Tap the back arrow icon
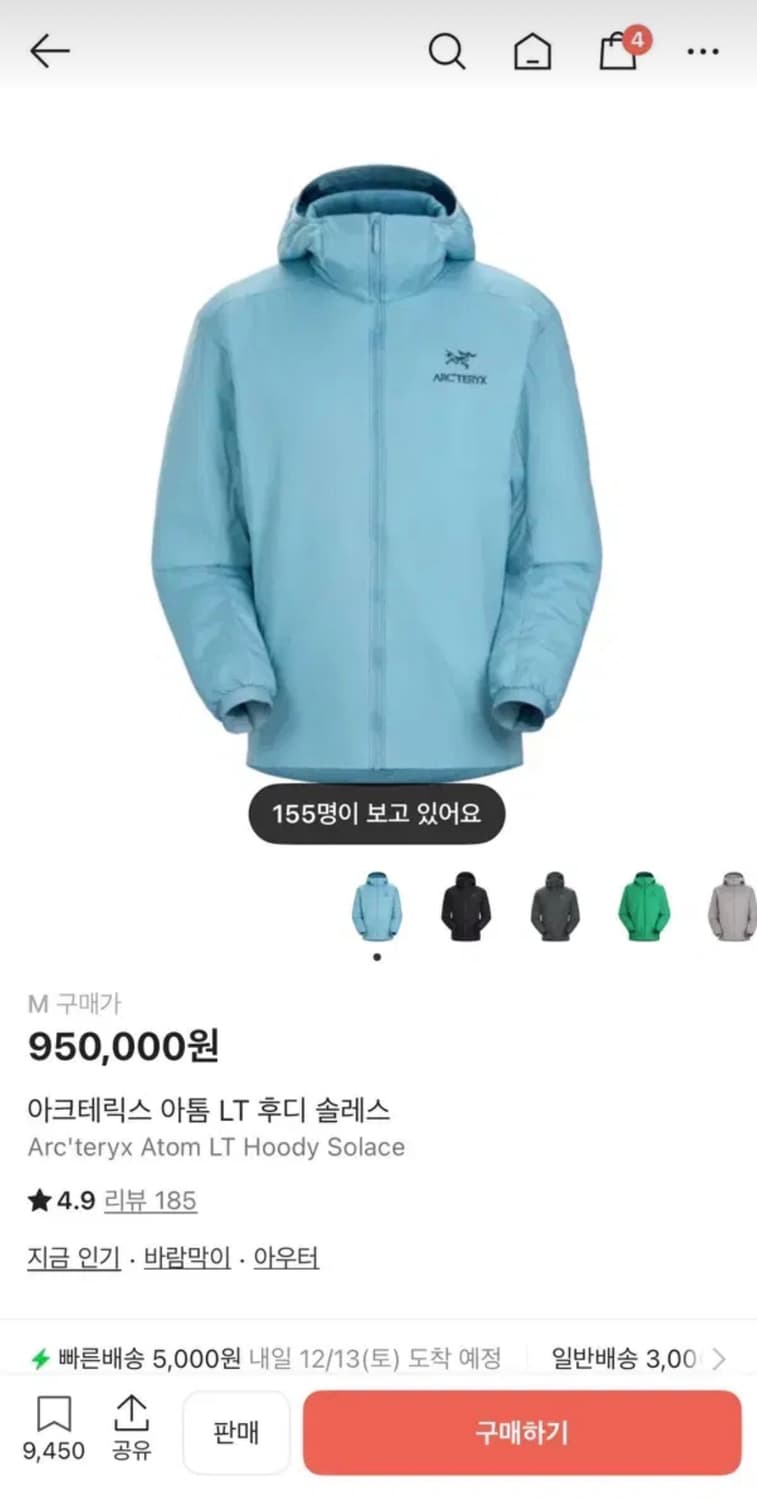The image size is (757, 1500). pyautogui.click(x=49, y=50)
